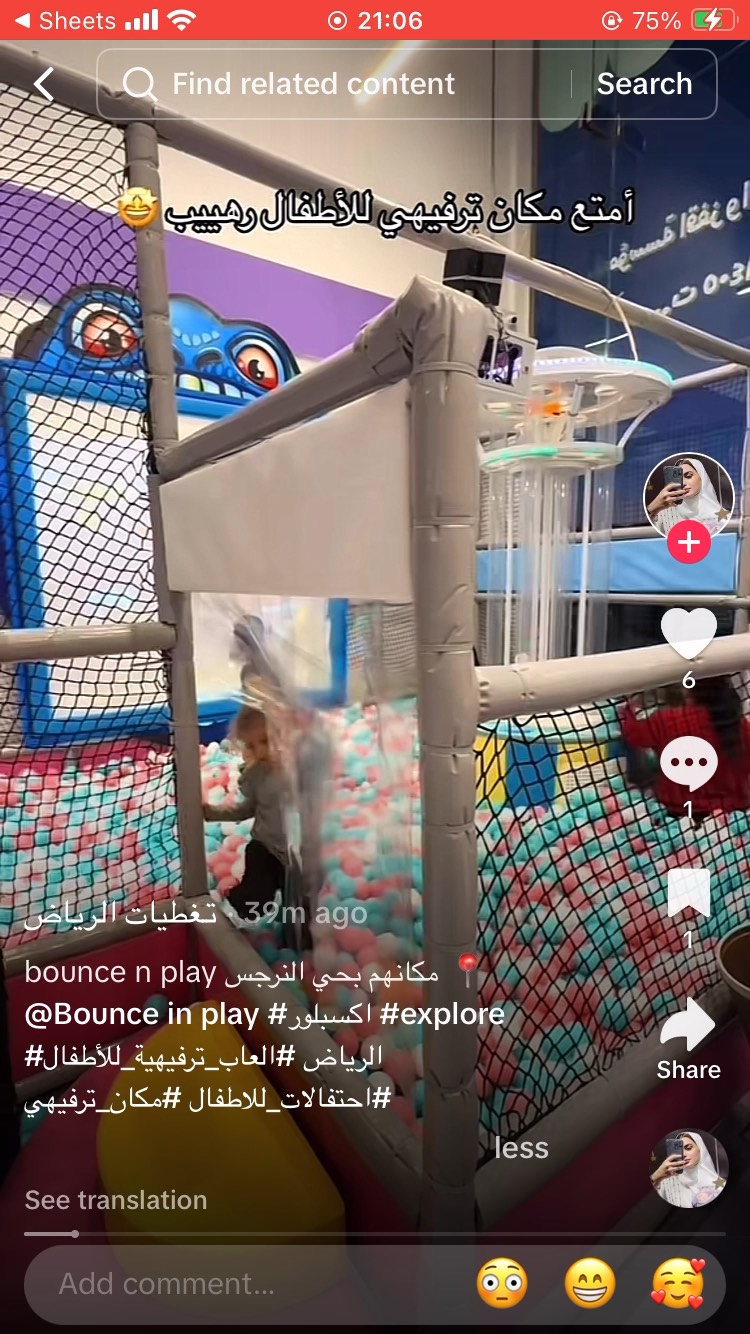Screen dimensions: 750x1334
Task: Tap See translation
Action: tap(116, 1200)
